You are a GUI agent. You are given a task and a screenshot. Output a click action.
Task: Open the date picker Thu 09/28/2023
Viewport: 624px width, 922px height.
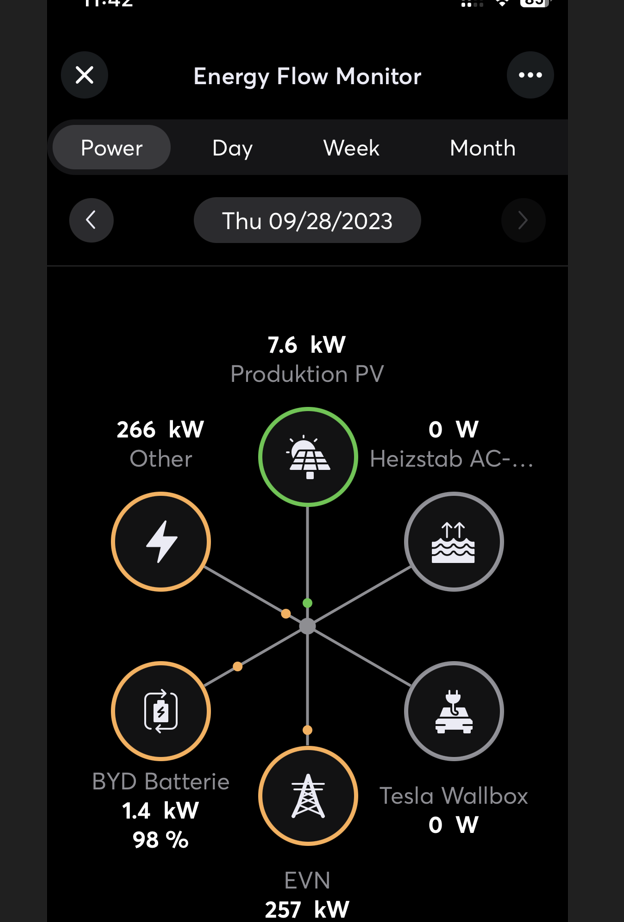(x=307, y=221)
